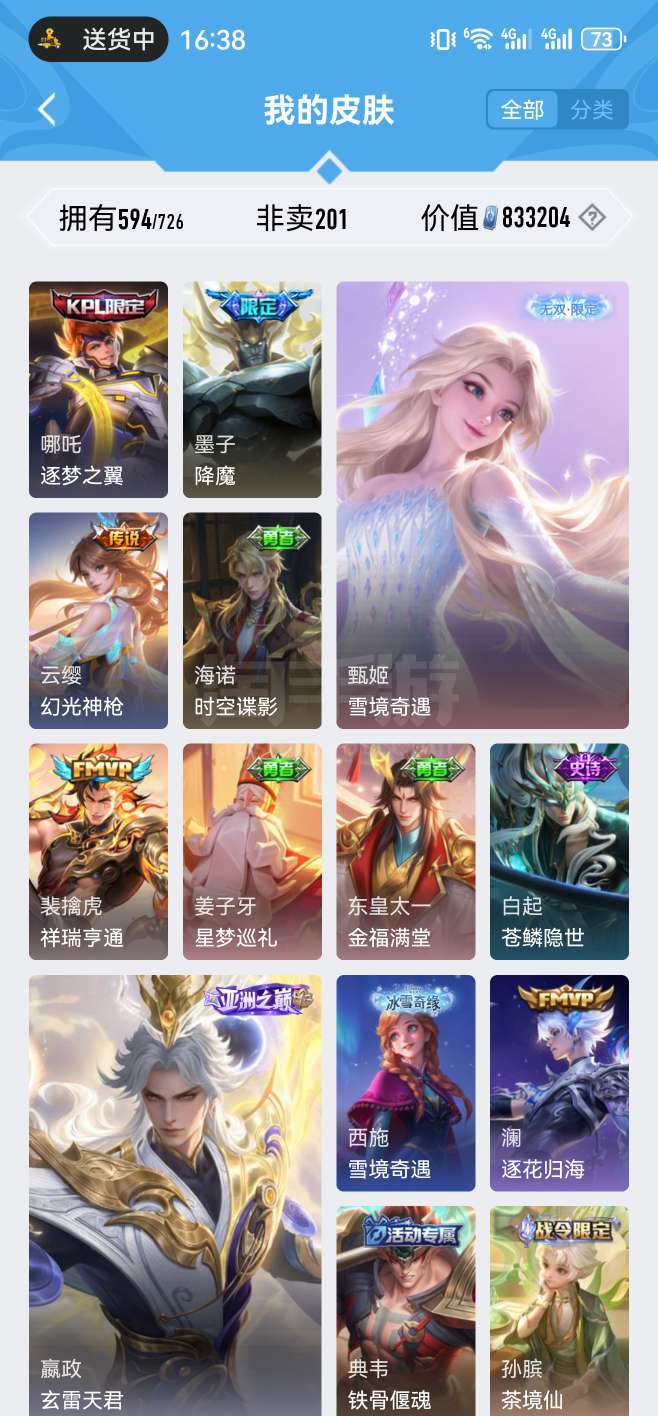Go back from the 我的皮肤 page
Viewport: 658px width, 1416px height.
coord(47,109)
